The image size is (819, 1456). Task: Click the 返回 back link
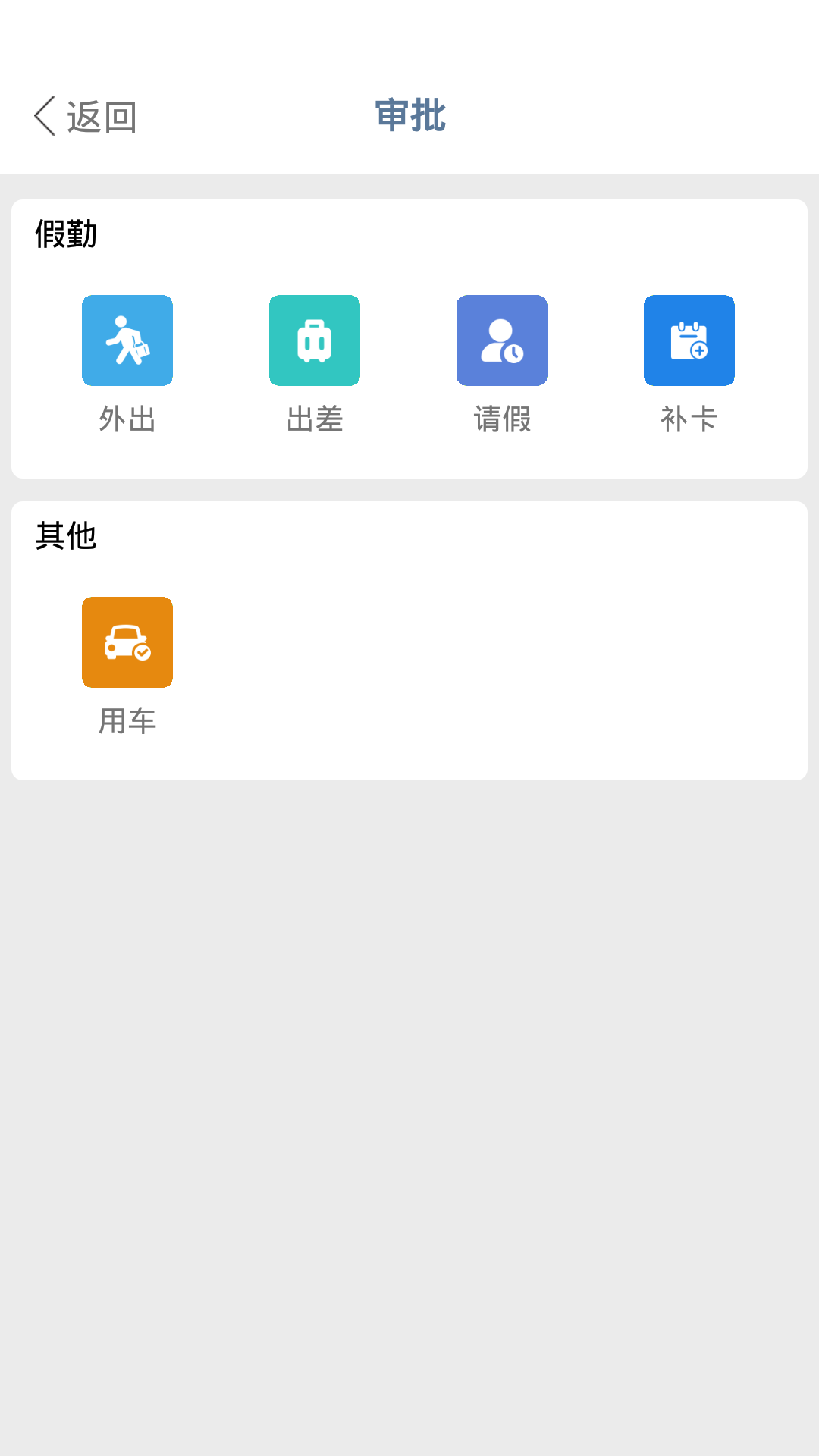click(101, 115)
